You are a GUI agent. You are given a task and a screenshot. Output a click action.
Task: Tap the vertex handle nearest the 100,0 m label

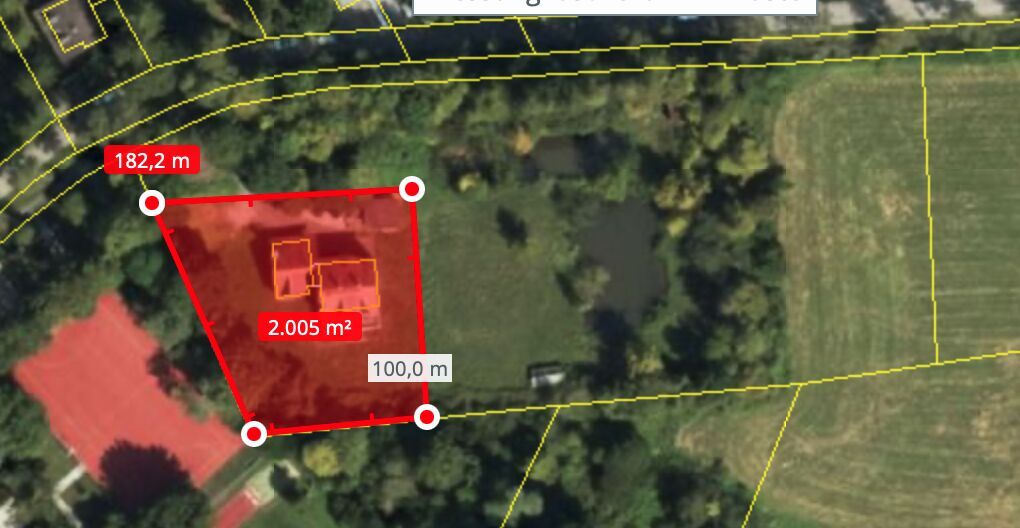[427, 417]
